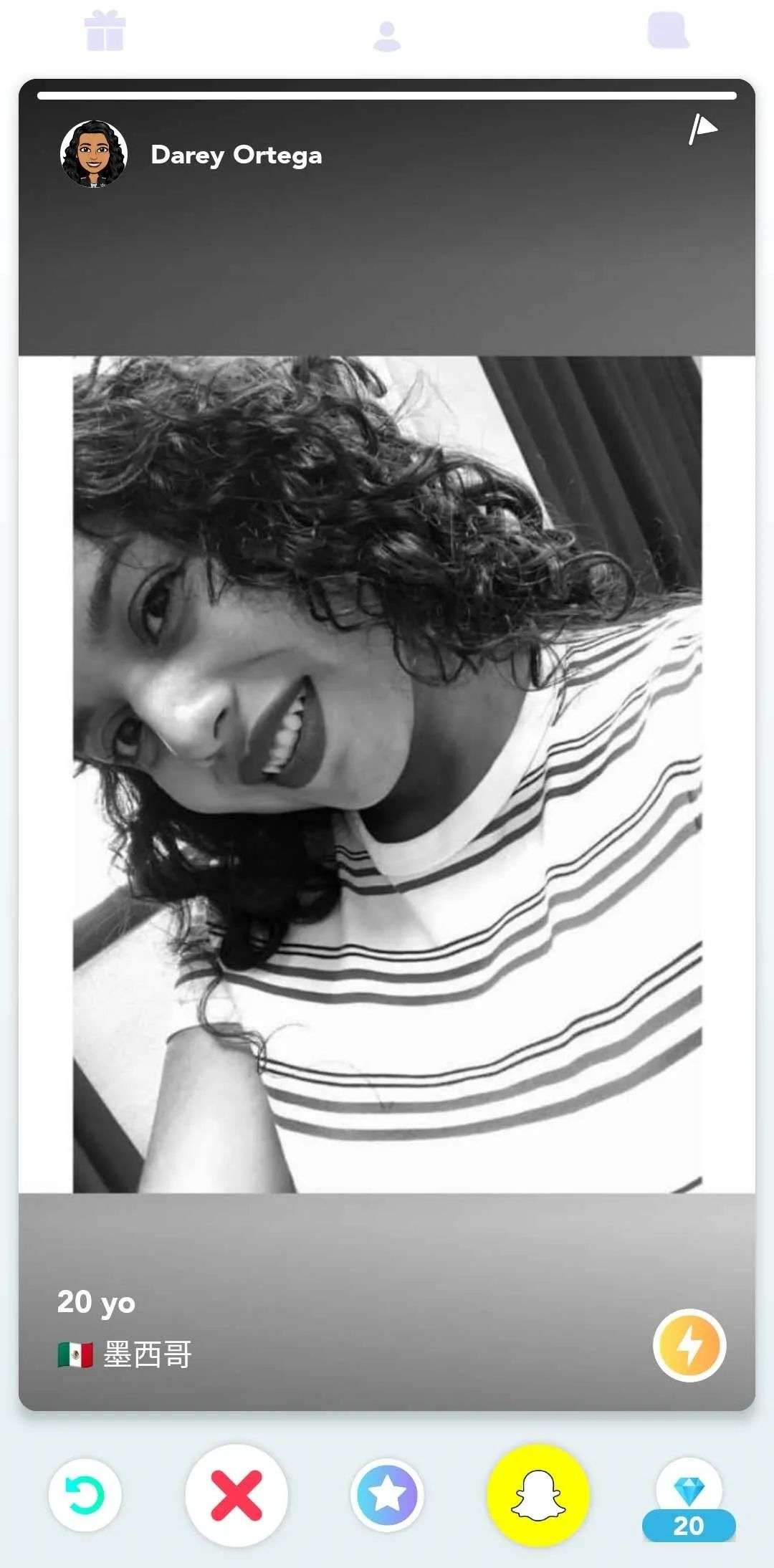The height and width of the screenshot is (1568, 774).
Task: Tap the lightning boost button
Action: [x=689, y=1346]
